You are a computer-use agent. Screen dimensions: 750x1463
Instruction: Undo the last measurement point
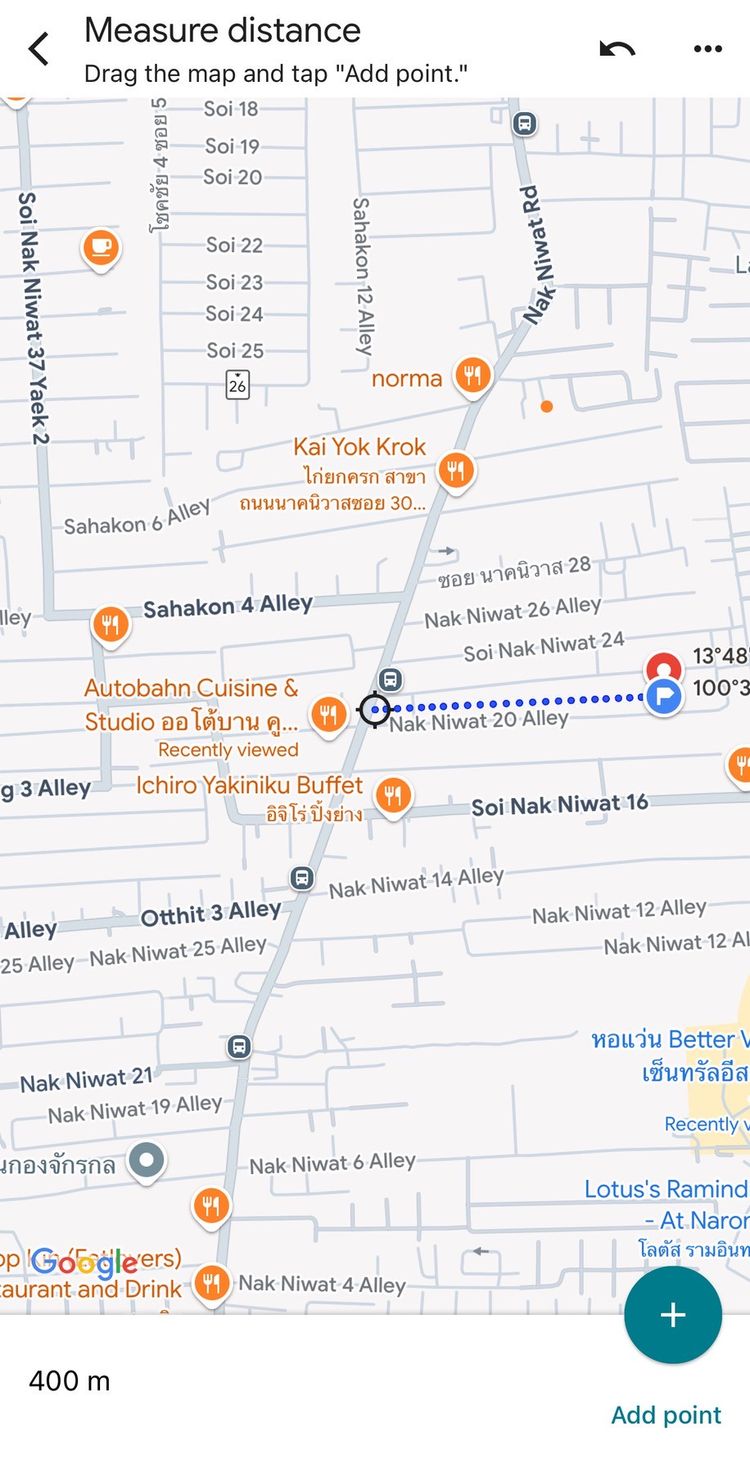coord(617,49)
